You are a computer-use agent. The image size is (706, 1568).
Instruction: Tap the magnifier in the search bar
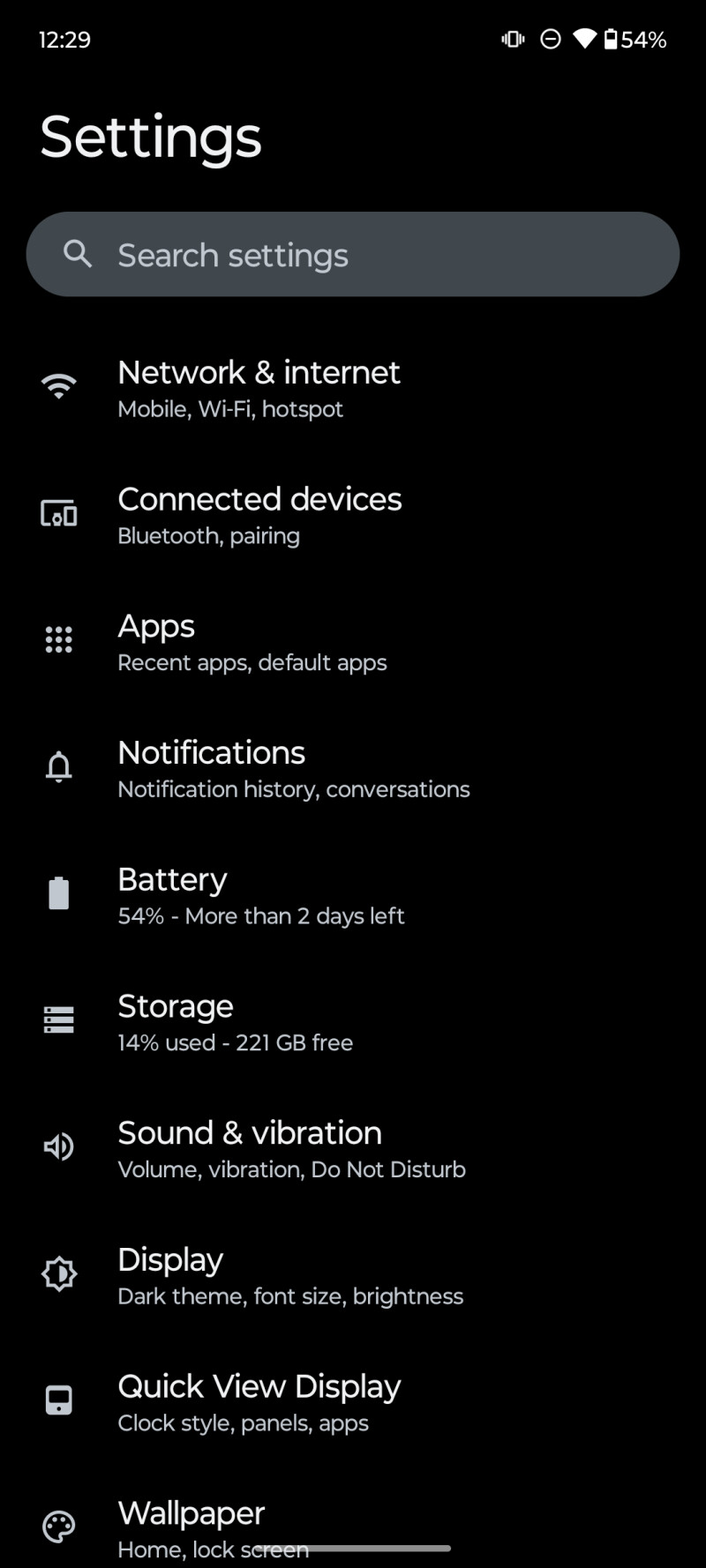pyautogui.click(x=78, y=254)
